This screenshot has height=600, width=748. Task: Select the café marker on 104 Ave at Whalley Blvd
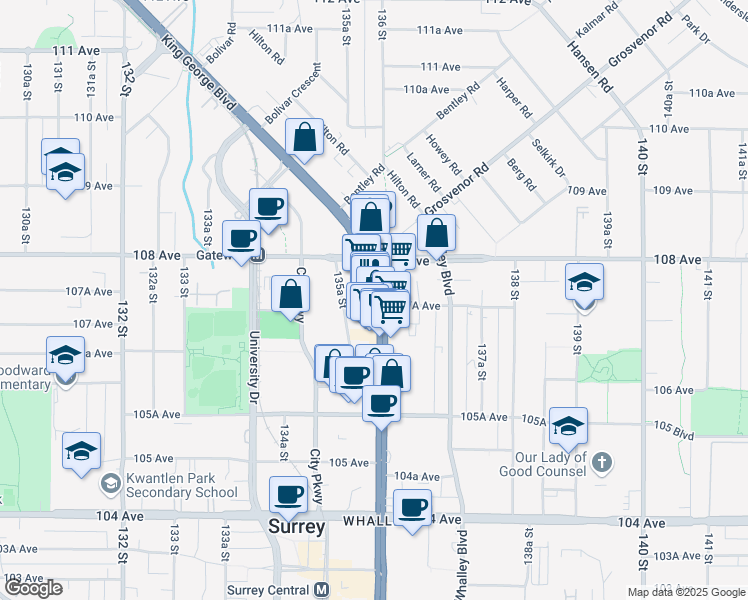[413, 507]
